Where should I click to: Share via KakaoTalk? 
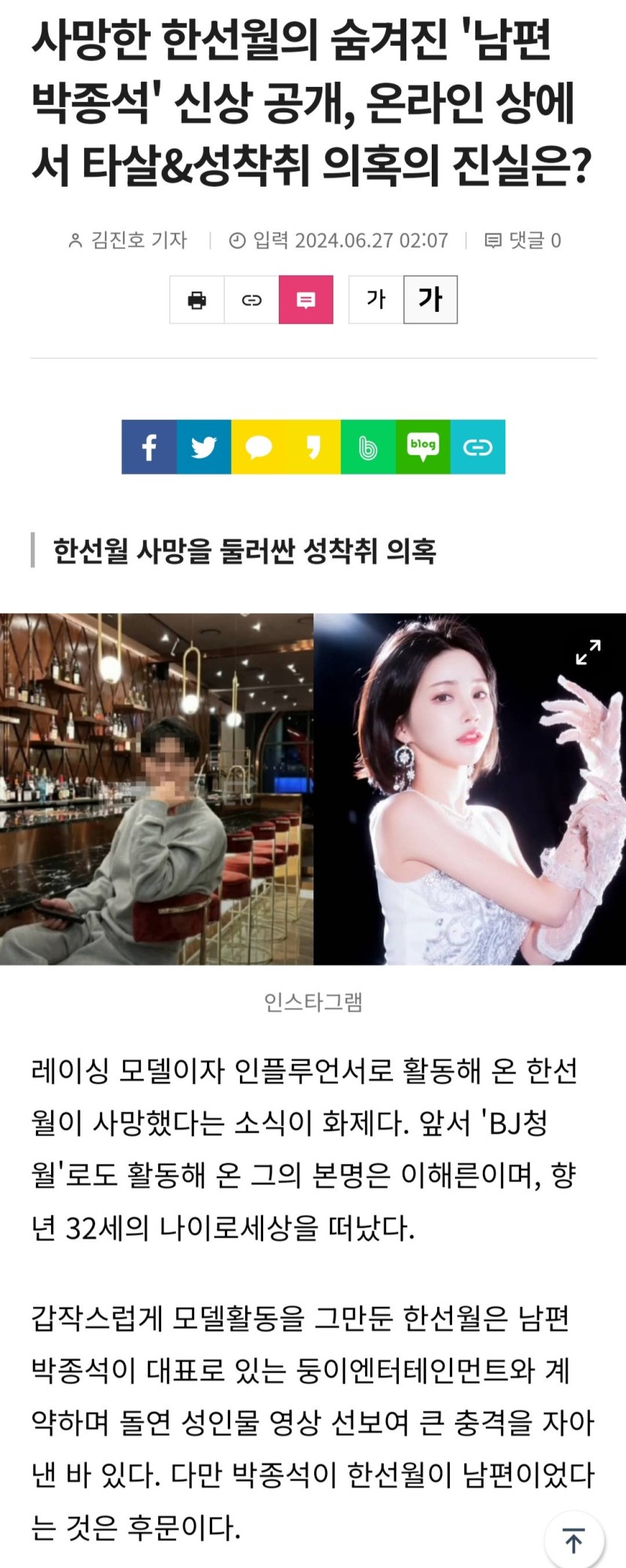click(259, 447)
